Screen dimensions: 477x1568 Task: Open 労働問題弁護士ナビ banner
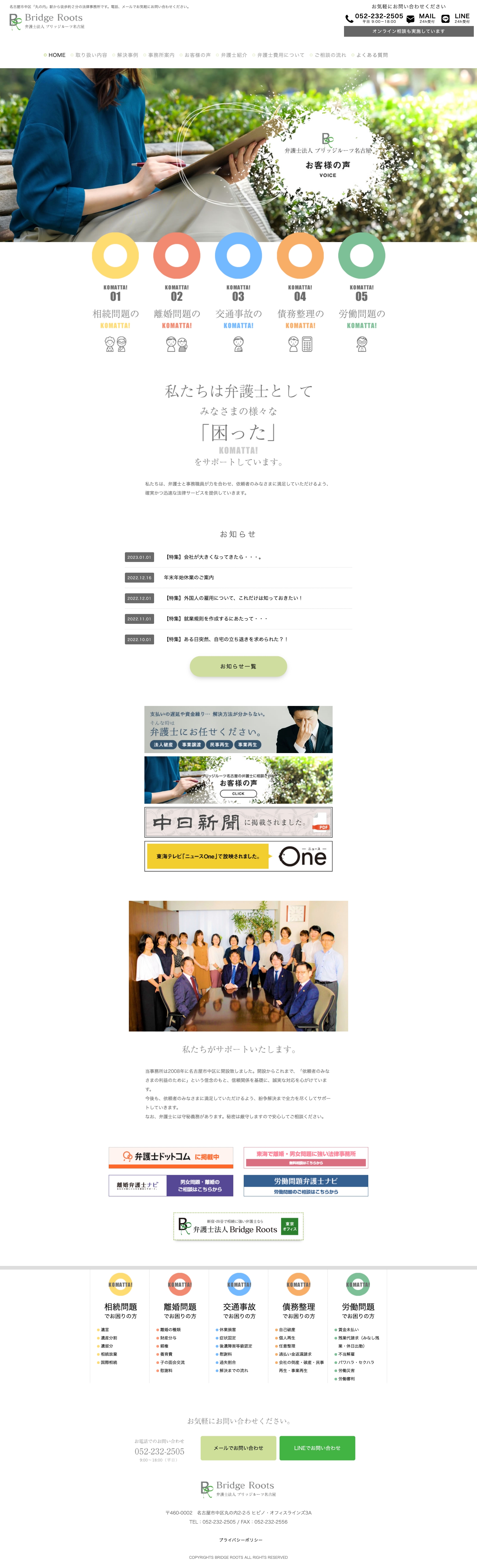point(306,1185)
